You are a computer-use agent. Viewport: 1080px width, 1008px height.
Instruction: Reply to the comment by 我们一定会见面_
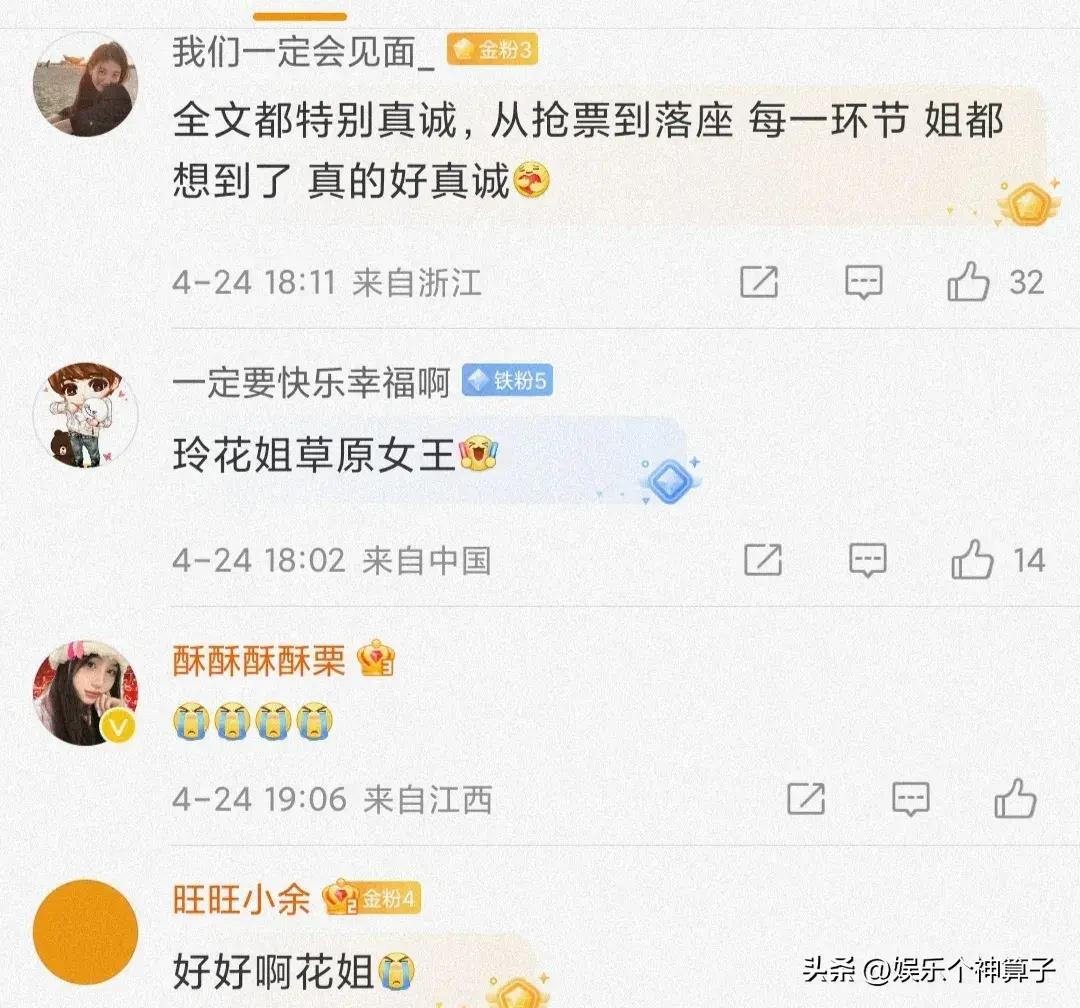coord(863,283)
